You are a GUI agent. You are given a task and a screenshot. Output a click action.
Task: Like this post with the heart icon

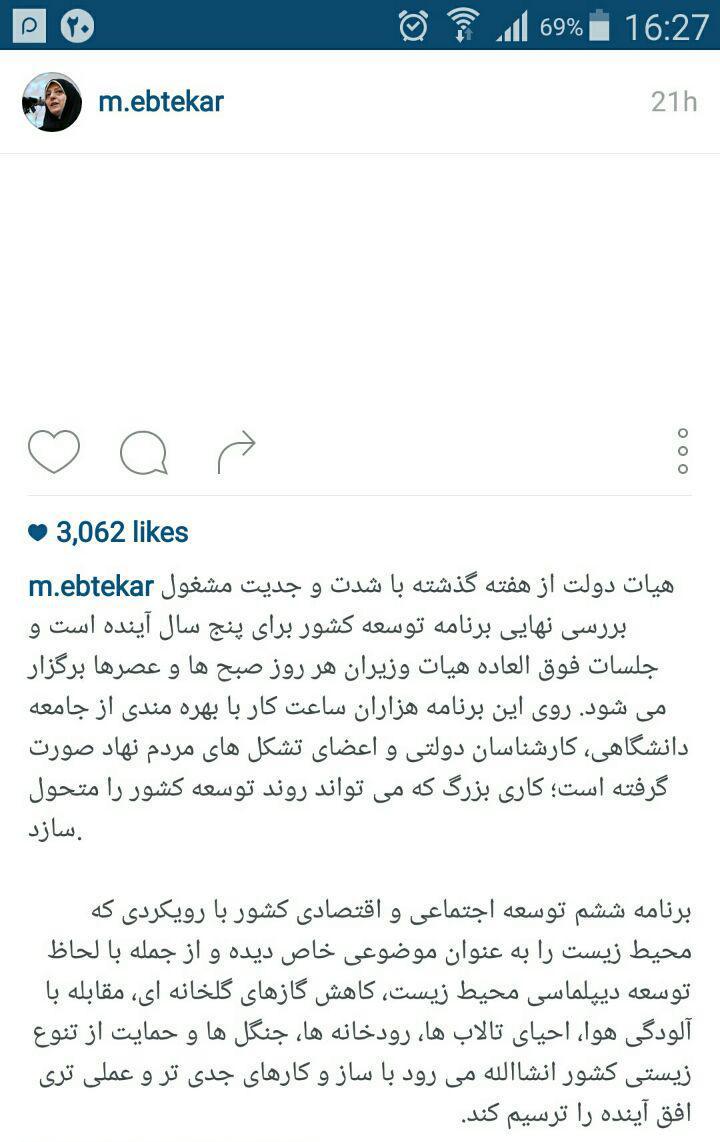pyautogui.click(x=53, y=452)
